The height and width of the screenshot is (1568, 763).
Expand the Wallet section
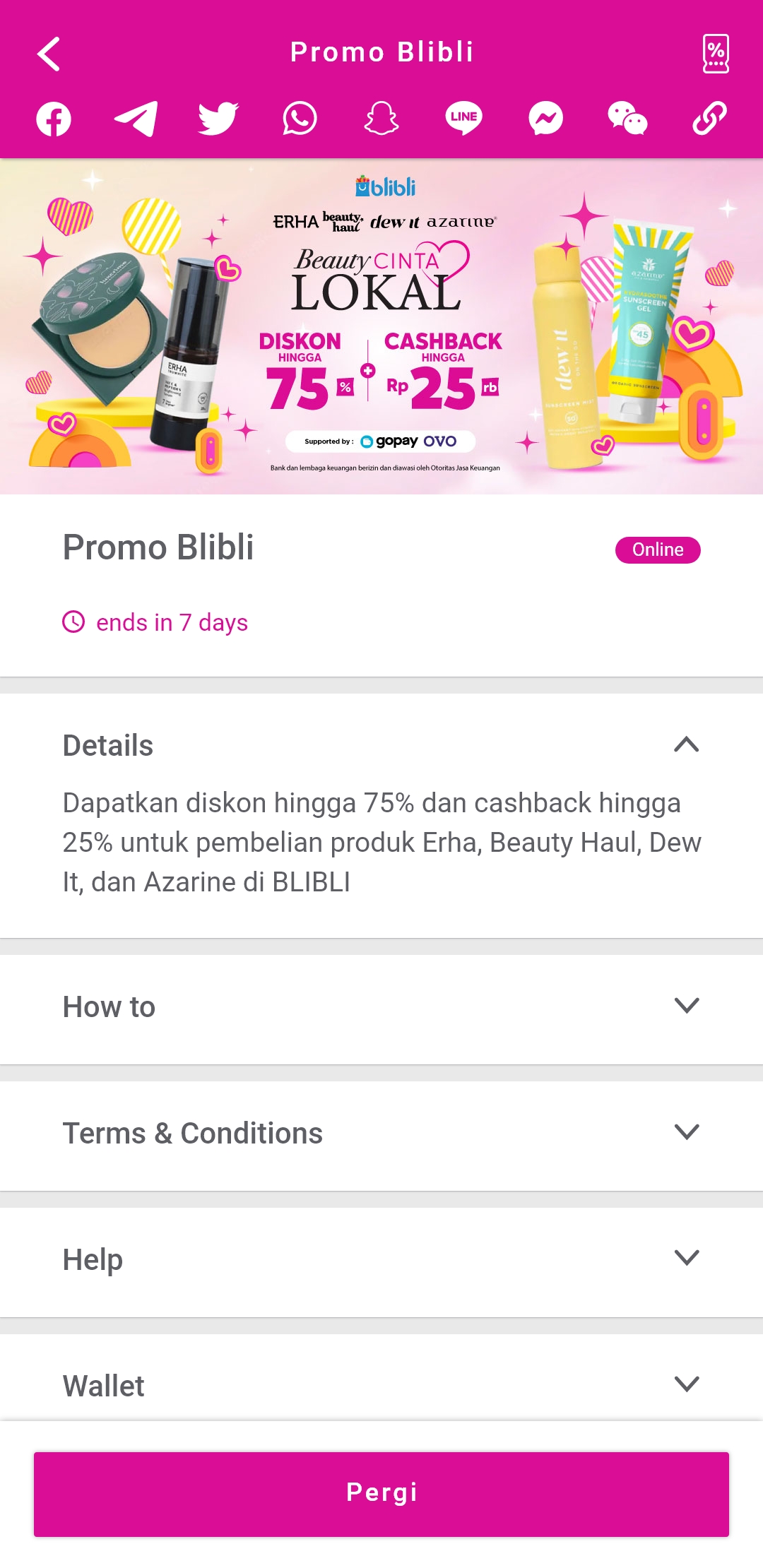click(x=686, y=1384)
